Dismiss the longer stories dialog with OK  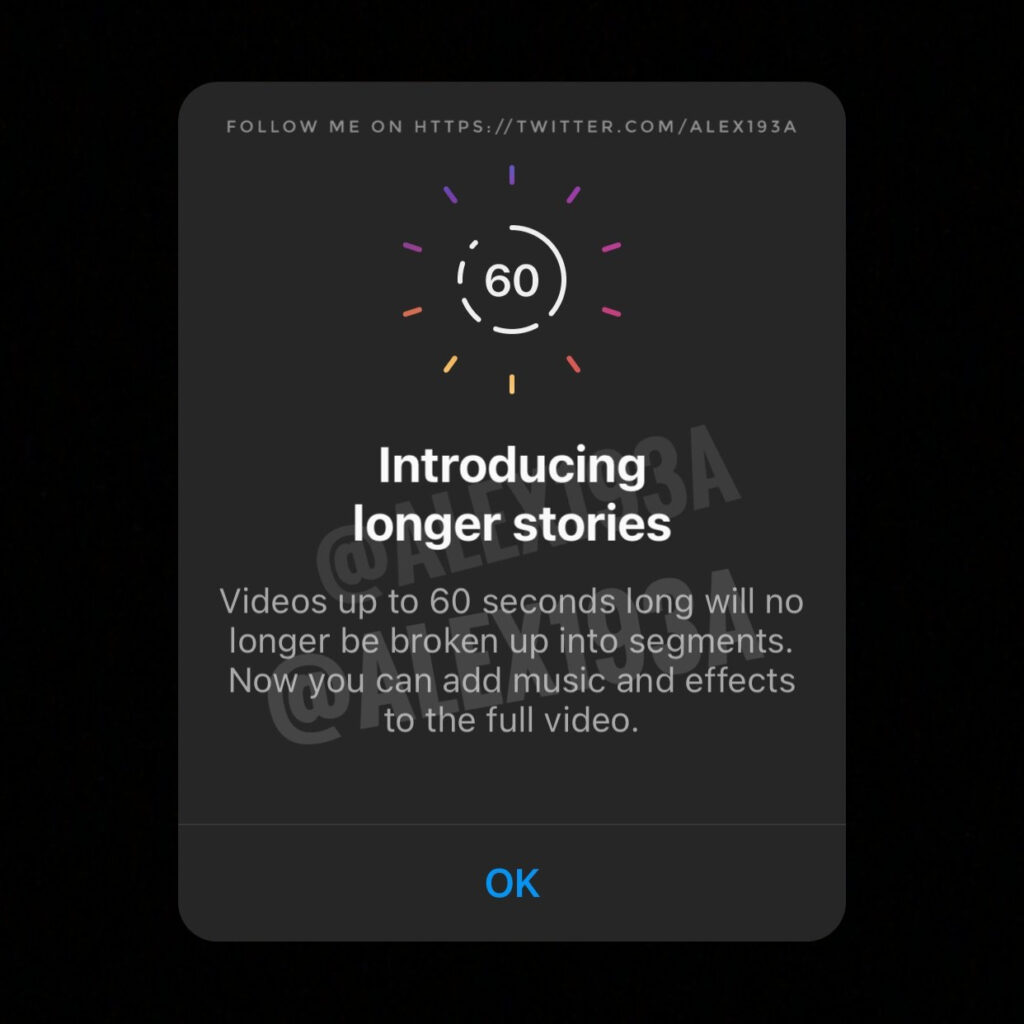click(512, 883)
